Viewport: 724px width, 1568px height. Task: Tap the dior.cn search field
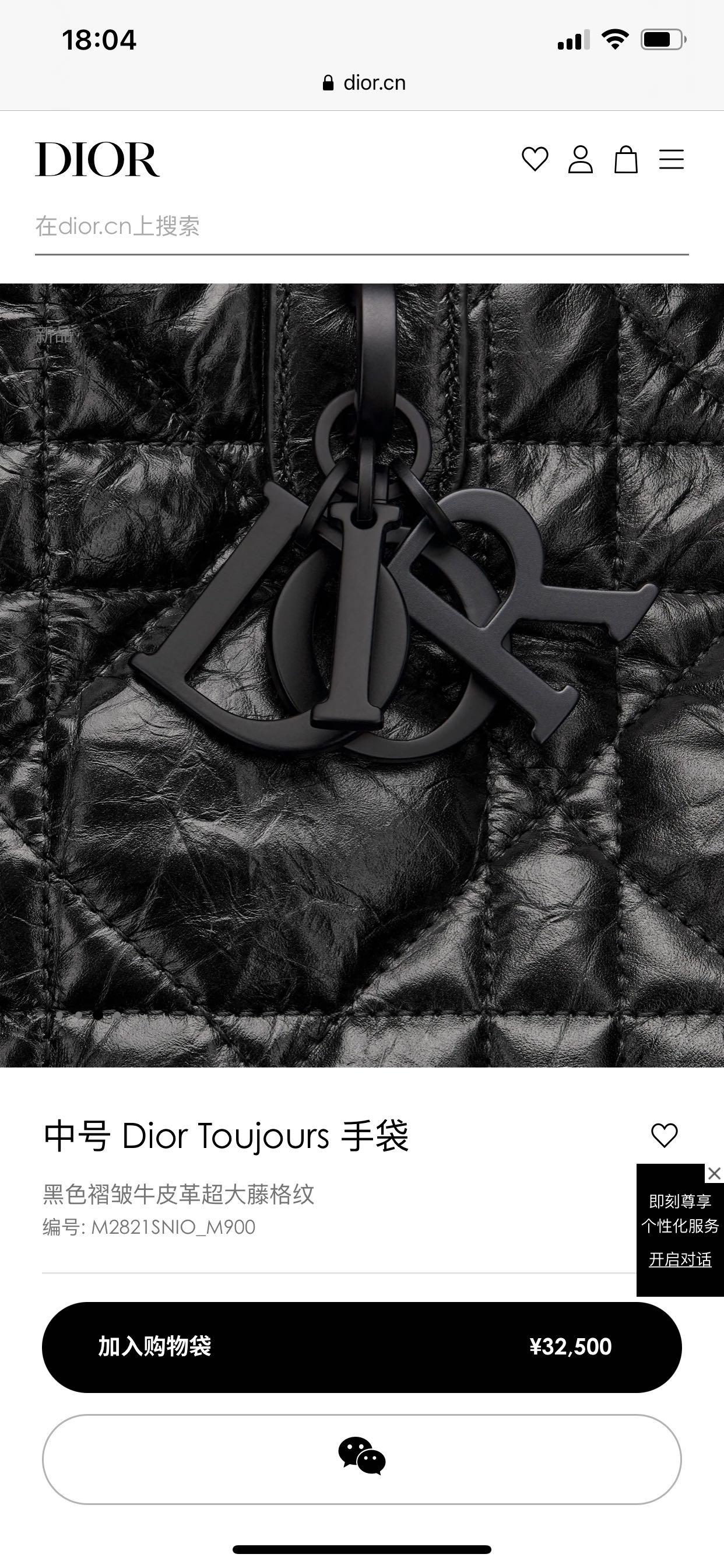[x=361, y=226]
